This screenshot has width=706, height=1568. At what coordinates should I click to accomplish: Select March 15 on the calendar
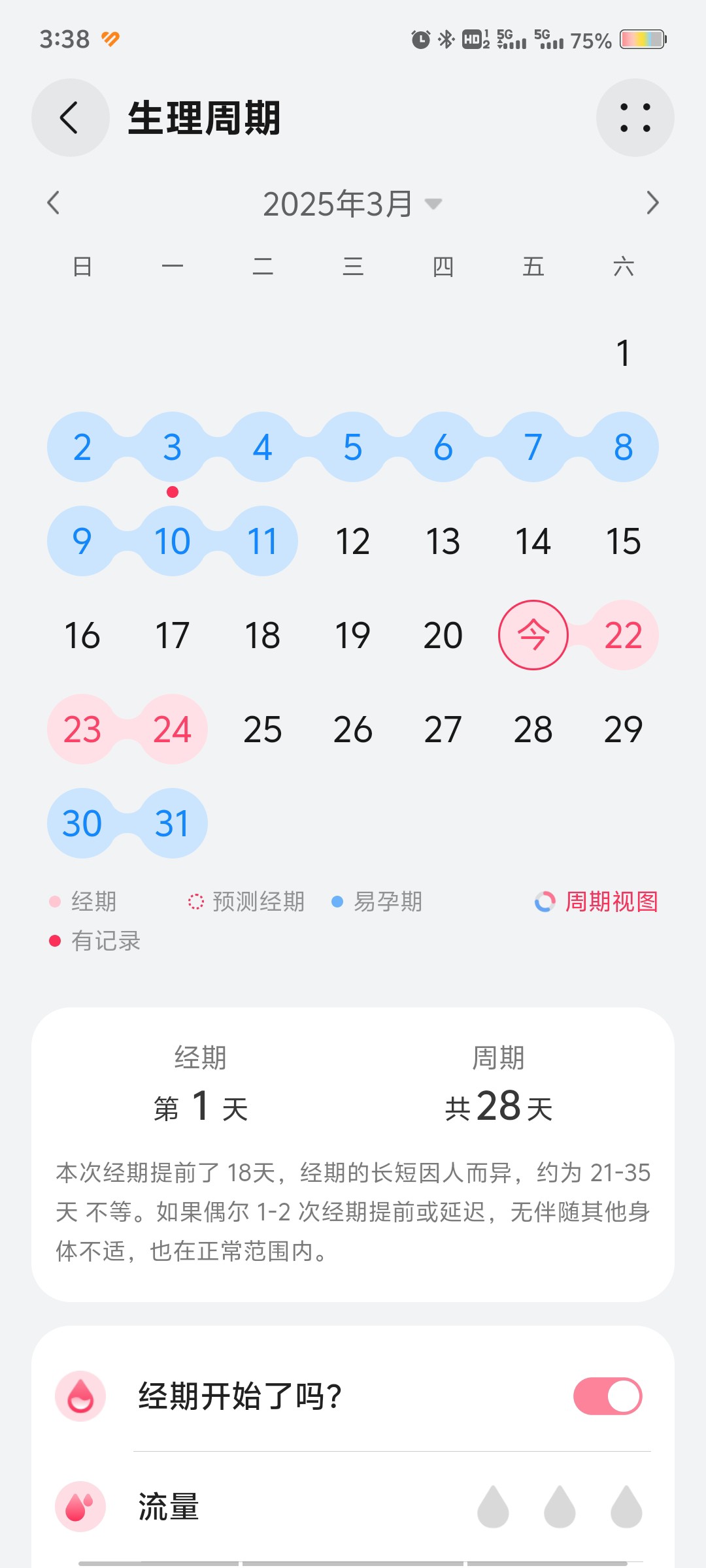pos(624,541)
